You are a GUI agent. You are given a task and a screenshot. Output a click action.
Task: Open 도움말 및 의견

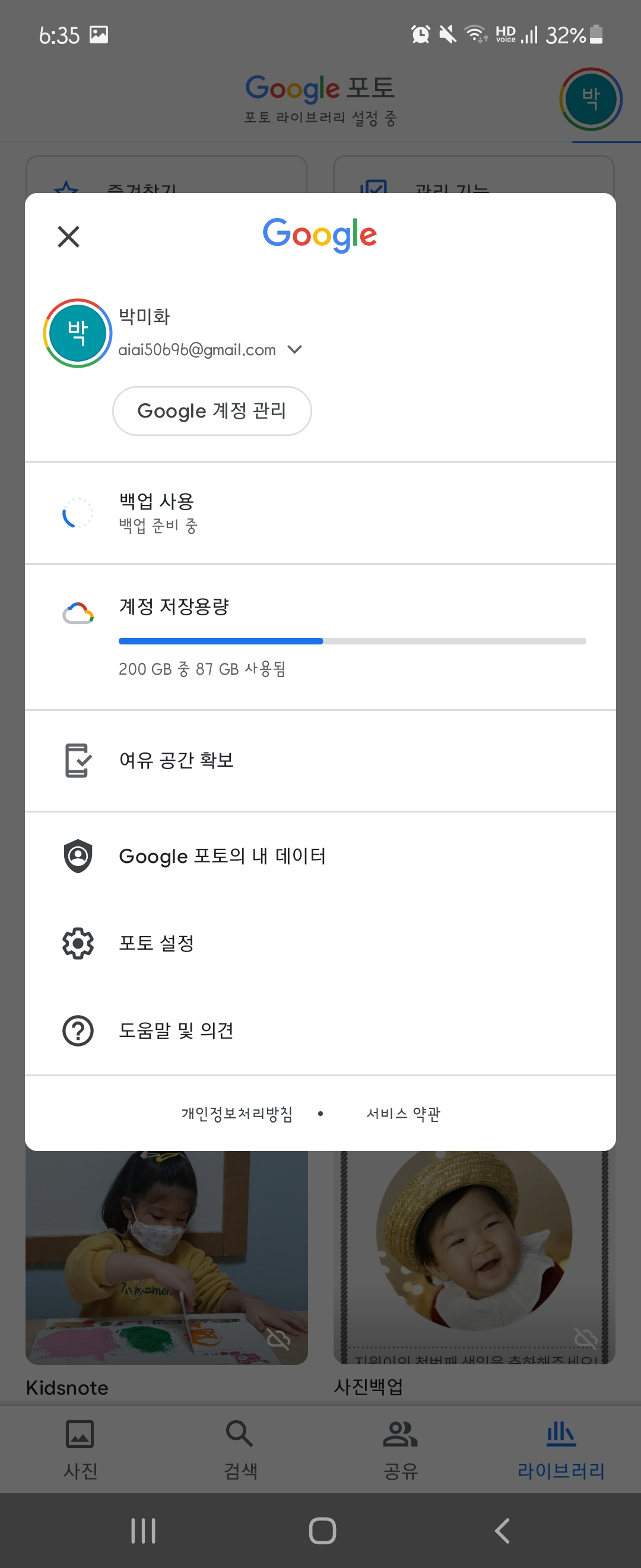pos(320,1030)
